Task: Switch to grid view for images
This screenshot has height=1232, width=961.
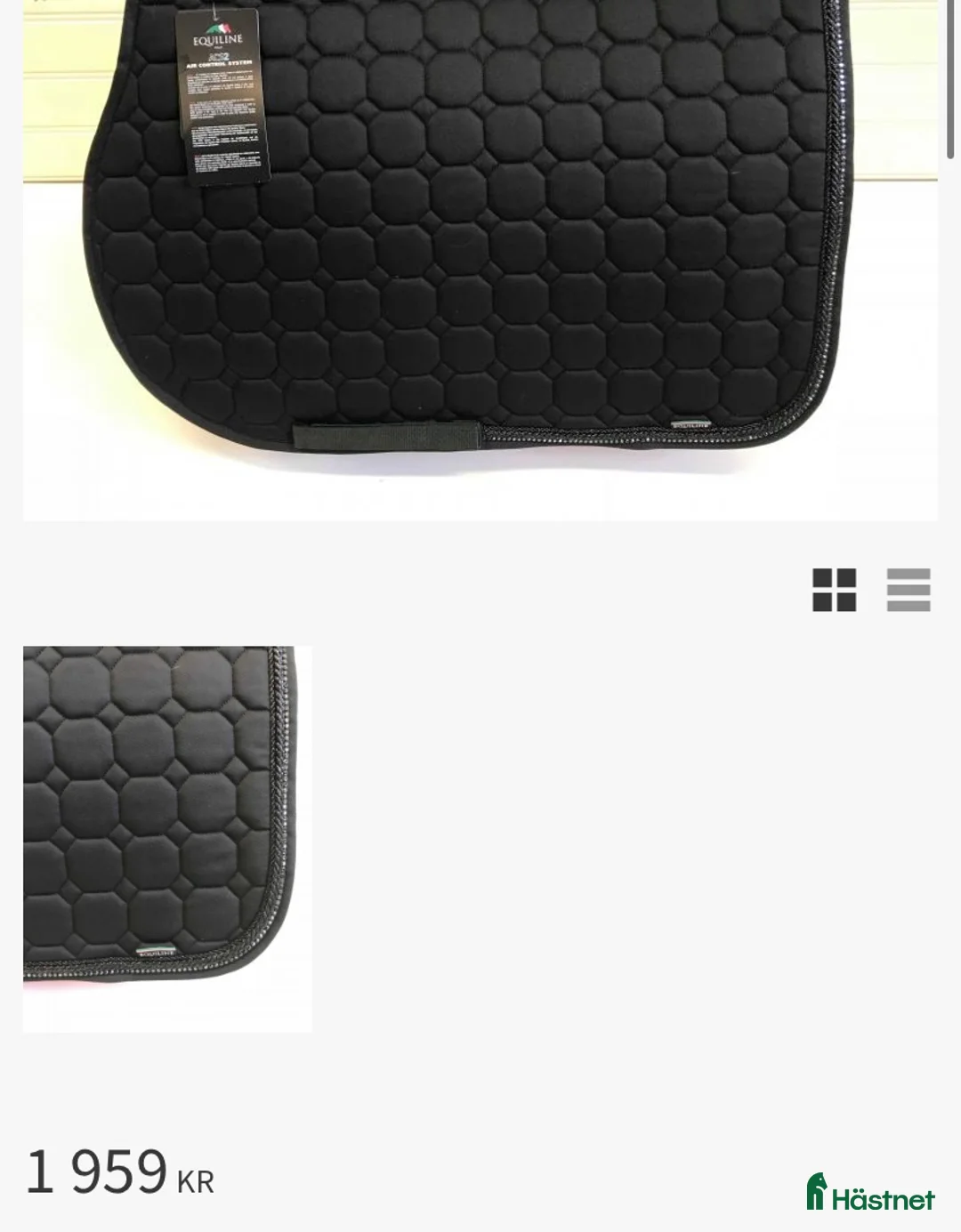Action: 834,590
